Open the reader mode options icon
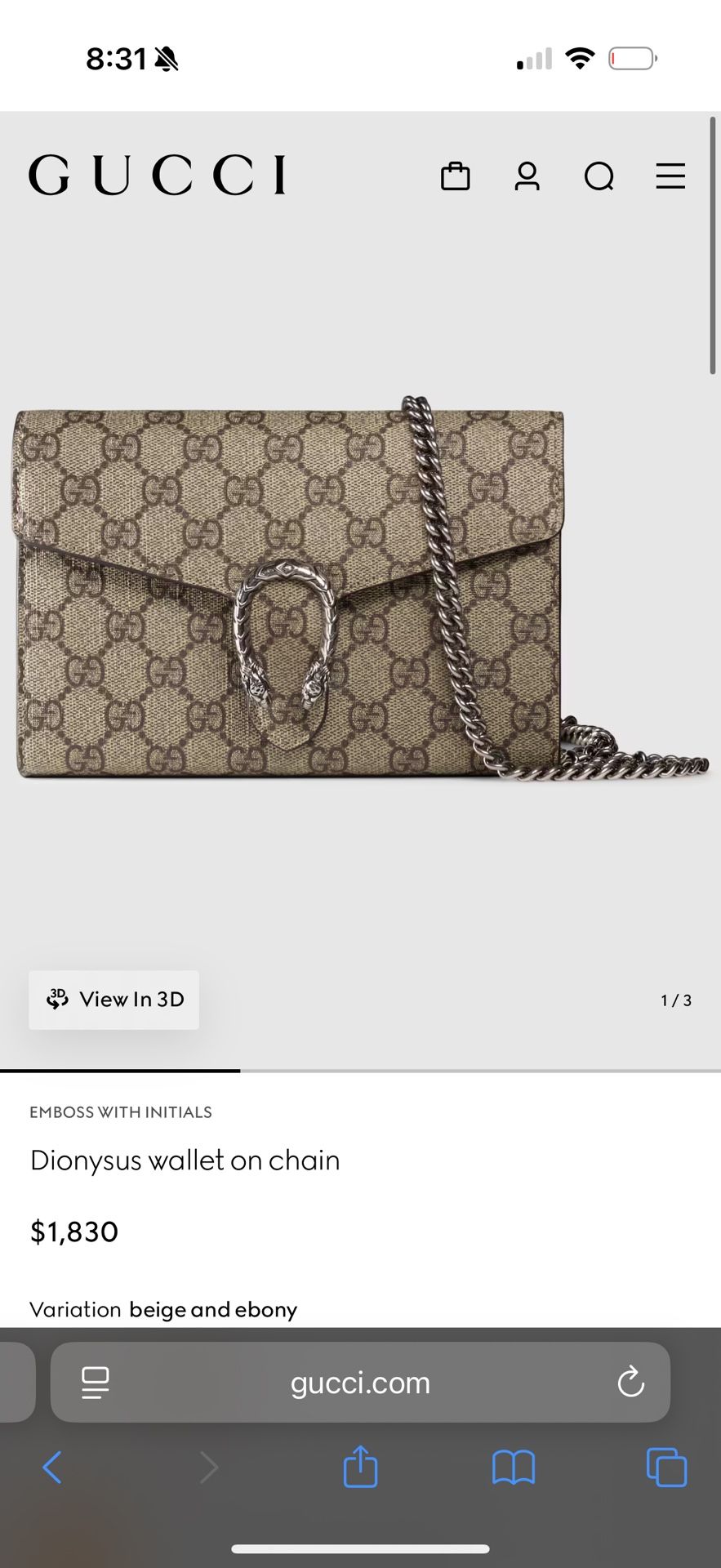Viewport: 721px width, 1568px height. pos(95,1383)
